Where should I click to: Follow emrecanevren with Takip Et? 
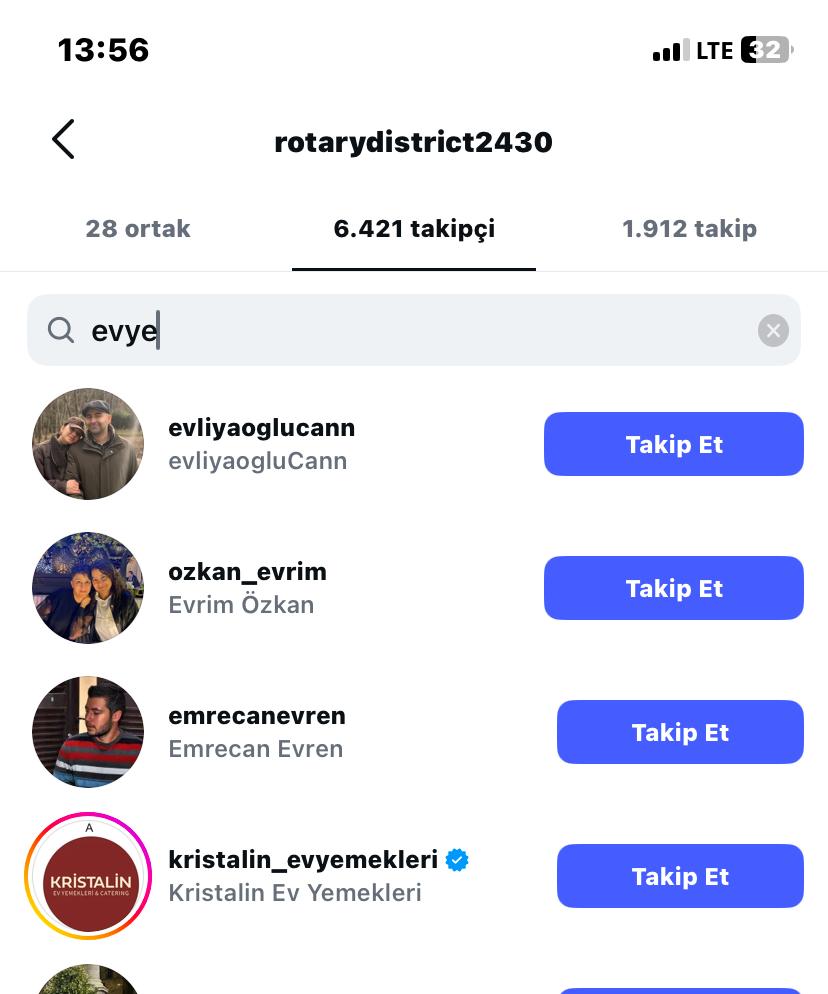(680, 732)
